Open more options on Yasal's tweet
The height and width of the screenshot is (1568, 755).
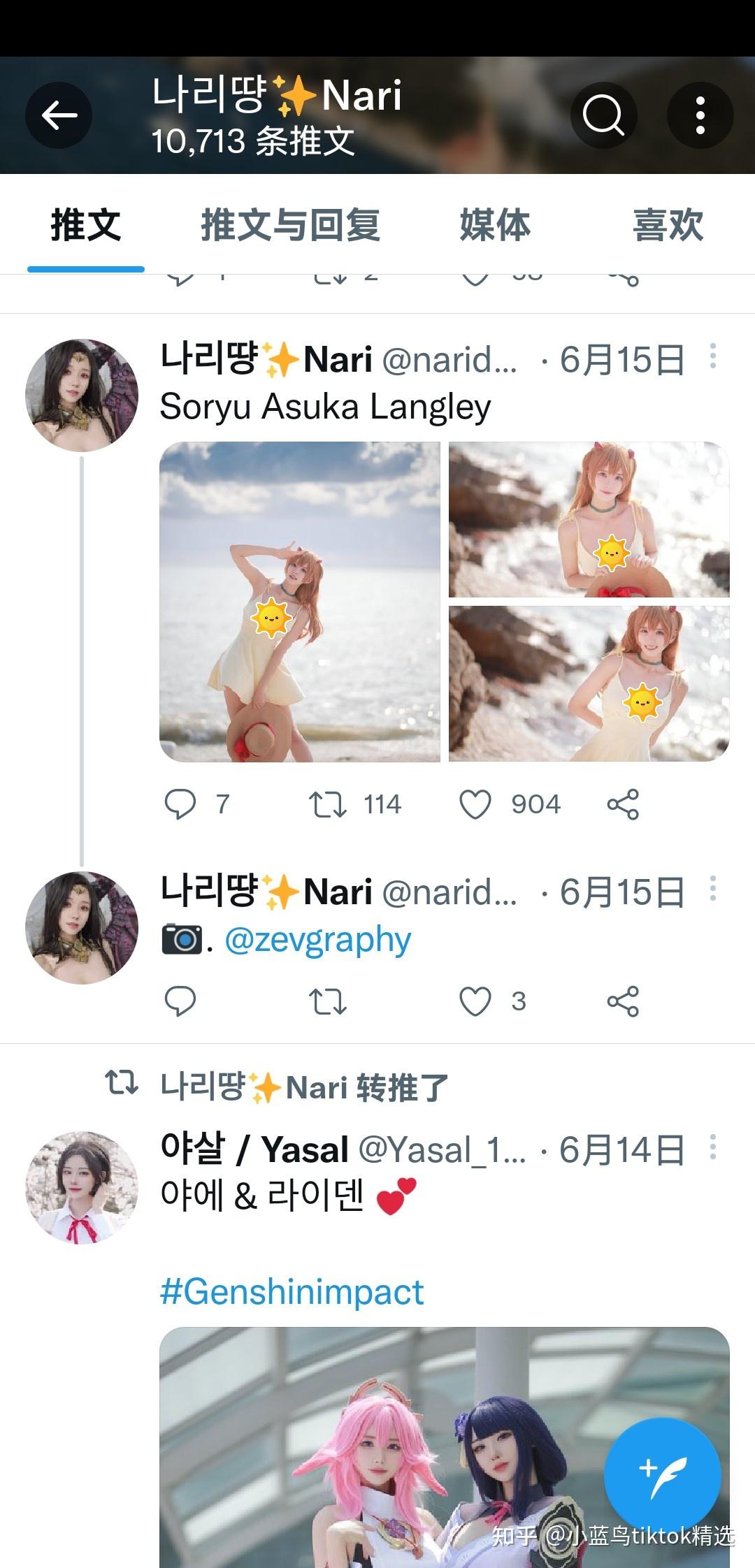712,1147
